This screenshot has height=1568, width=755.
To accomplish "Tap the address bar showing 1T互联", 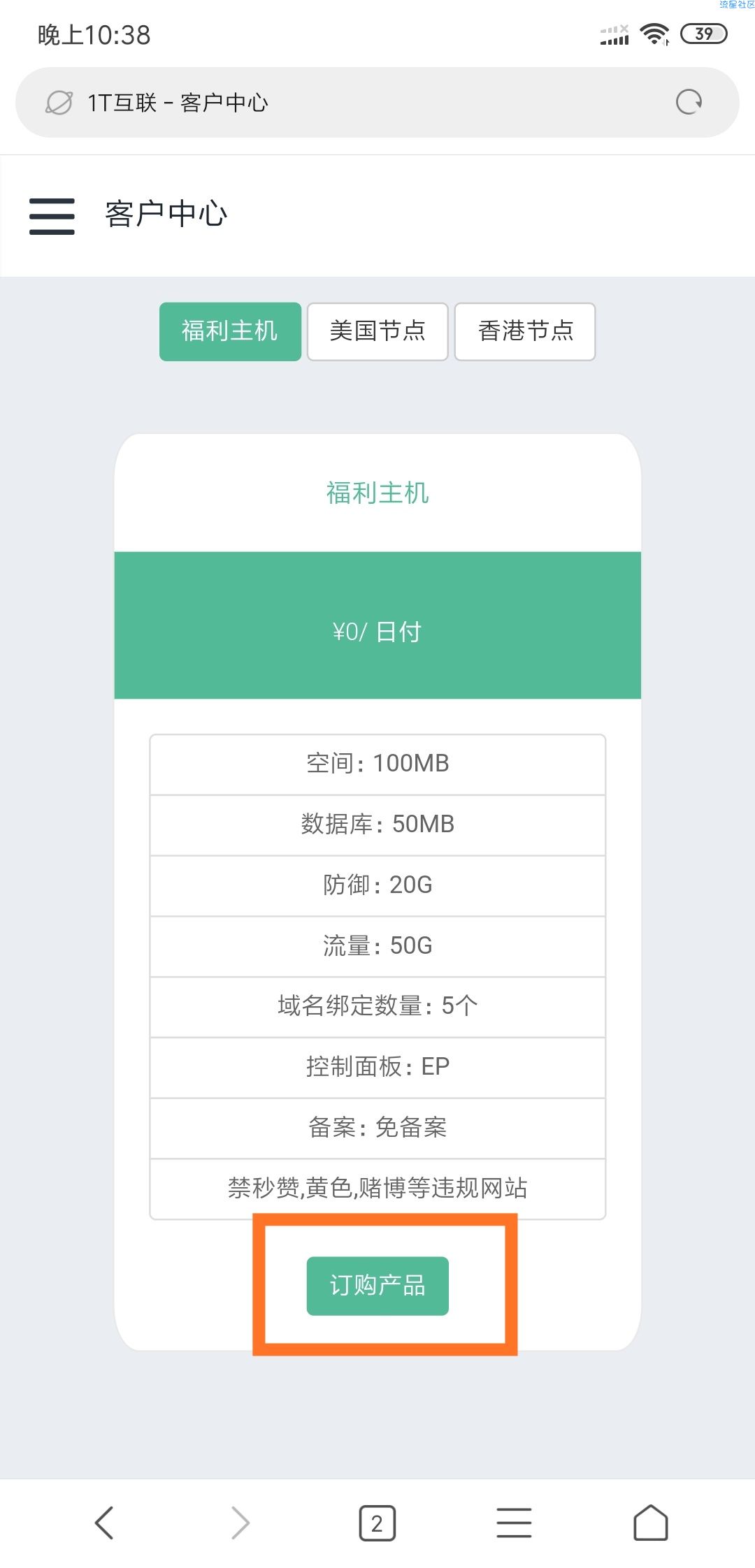I will 350,103.
